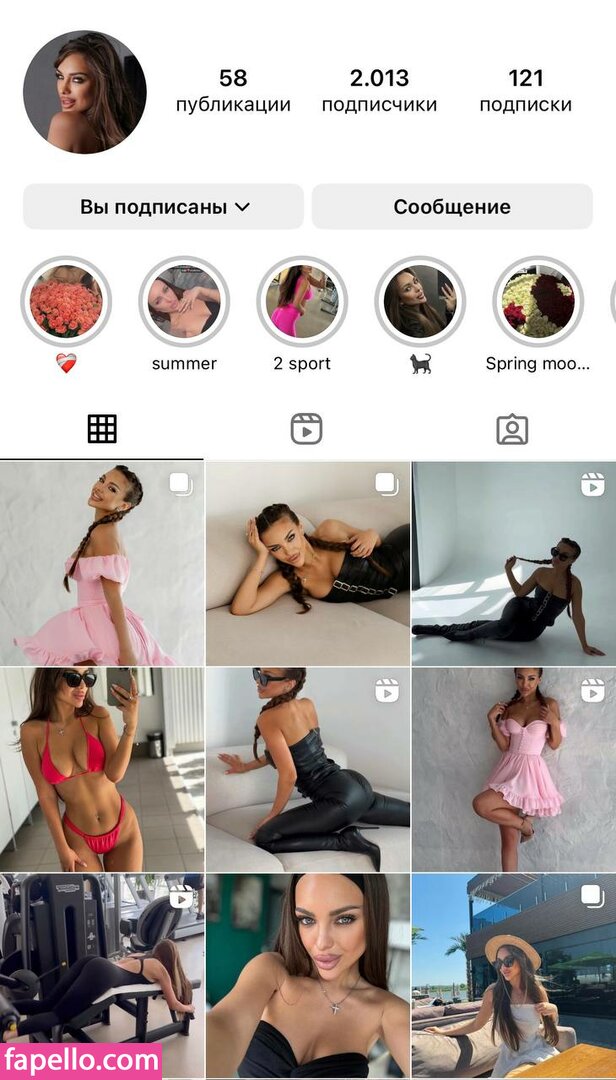The image size is (616, 1080).
Task: Play the gym workout reel
Action: [x=101, y=975]
